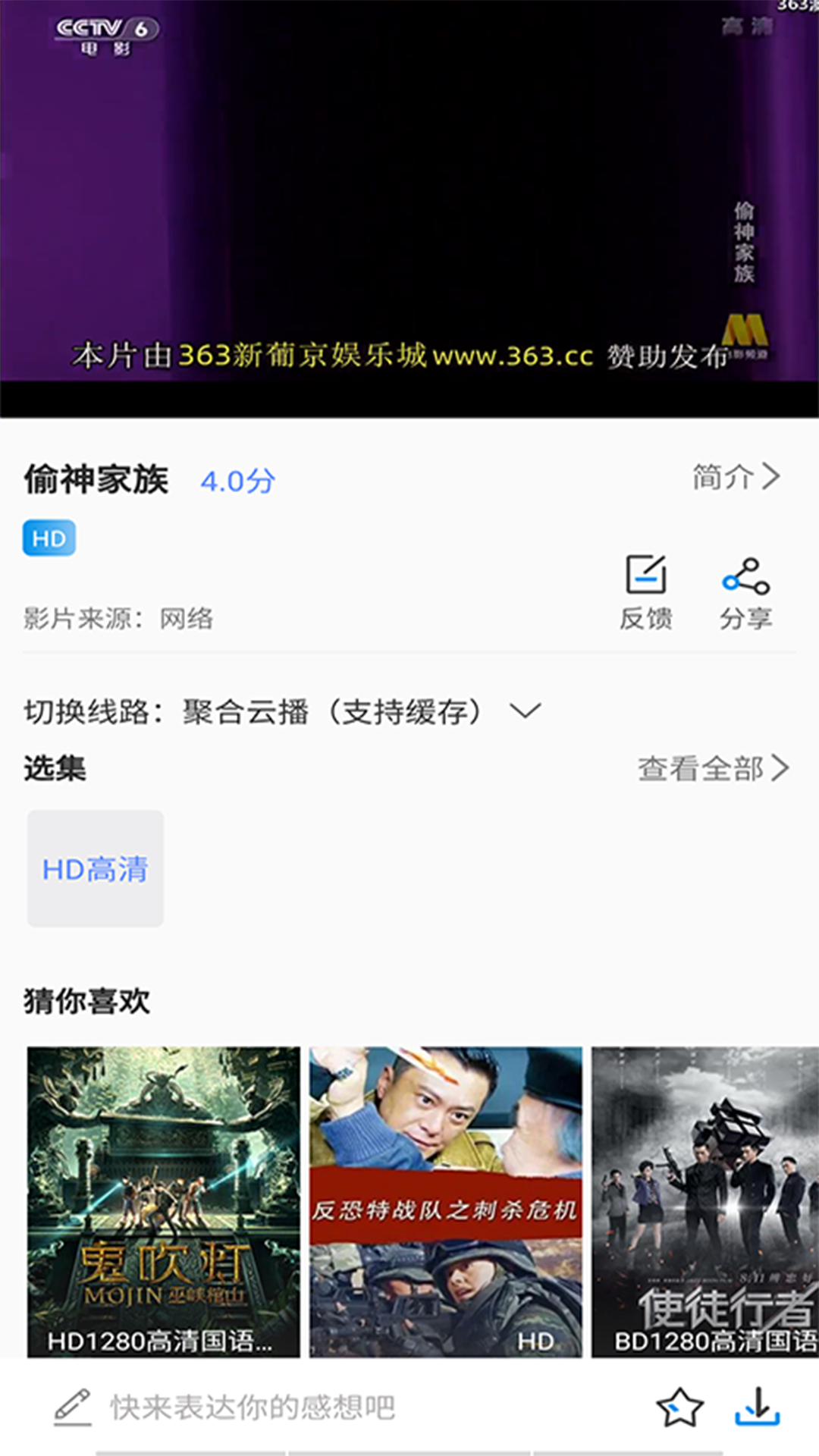Expand the 切换线路 line selection dropdown
The image size is (819, 1456).
coord(525,711)
